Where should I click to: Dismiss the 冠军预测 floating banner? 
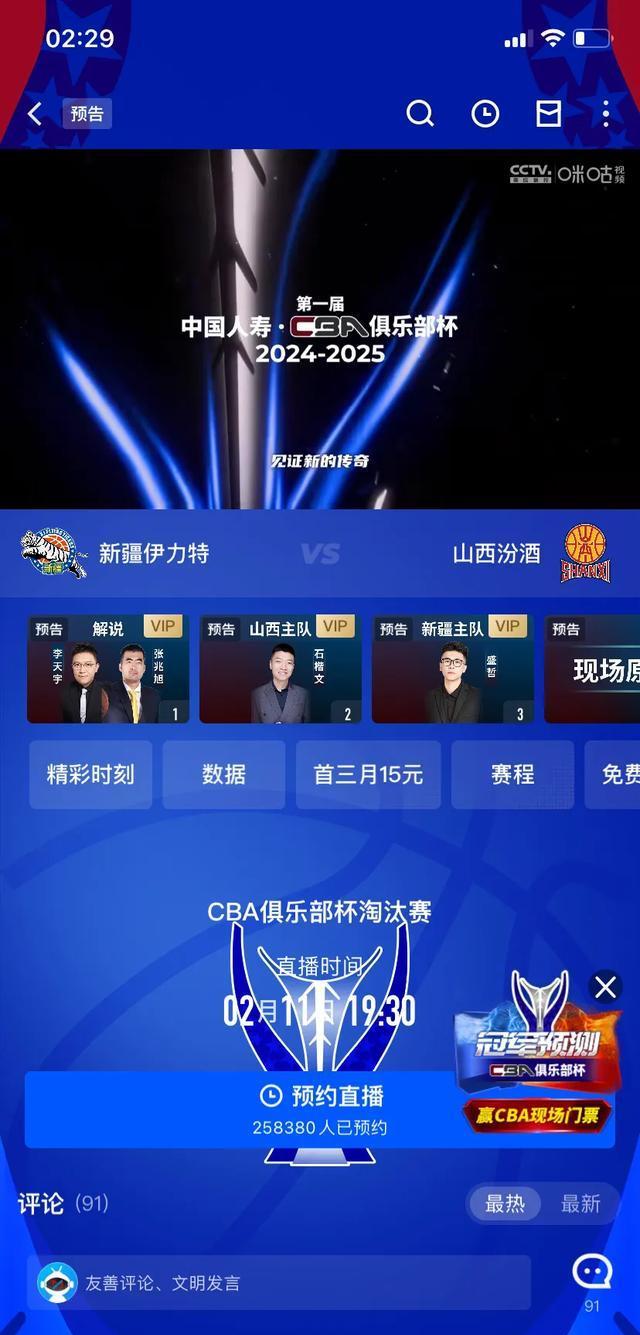tap(605, 988)
